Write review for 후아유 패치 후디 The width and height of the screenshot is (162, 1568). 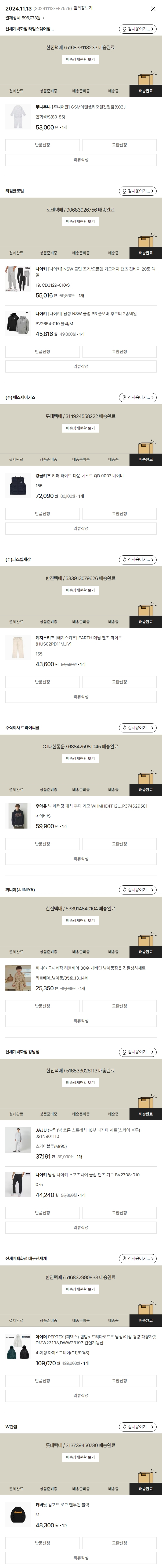(81, 858)
